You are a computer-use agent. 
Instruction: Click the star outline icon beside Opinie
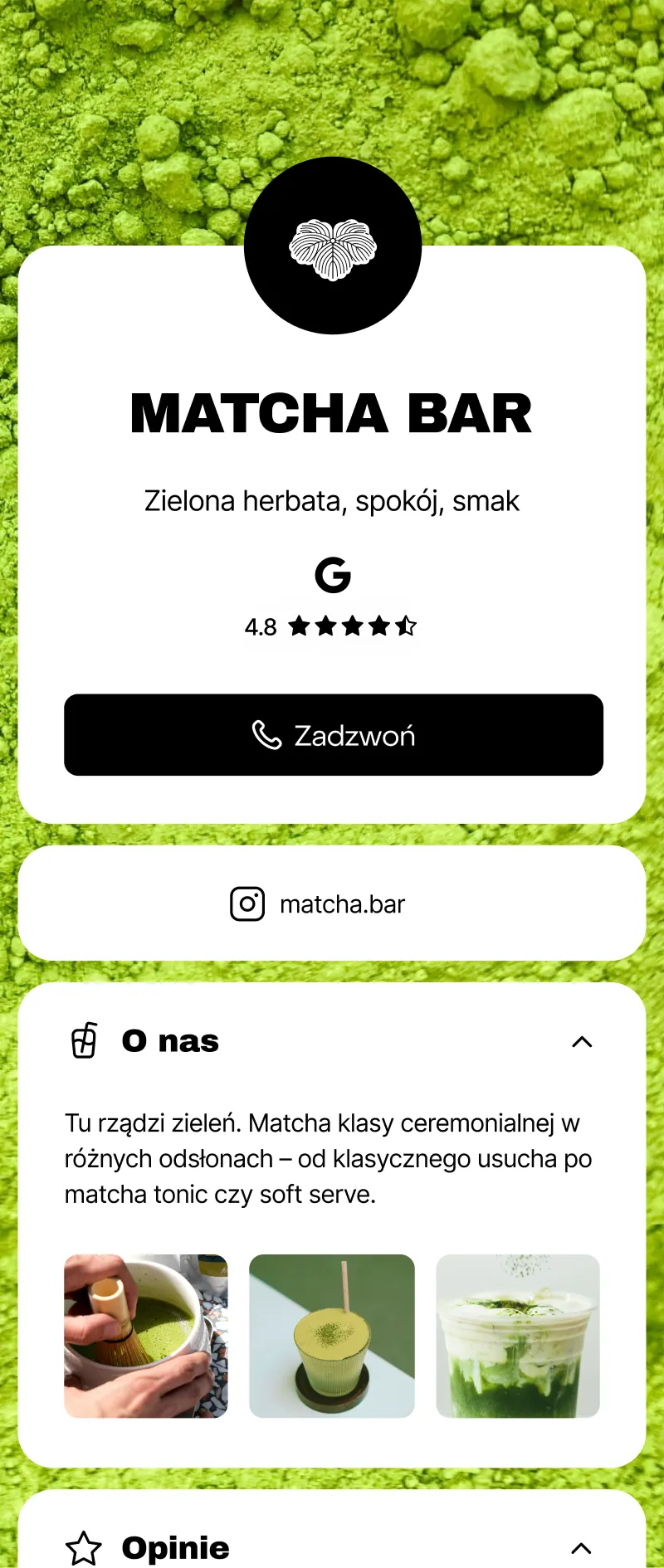click(84, 1546)
